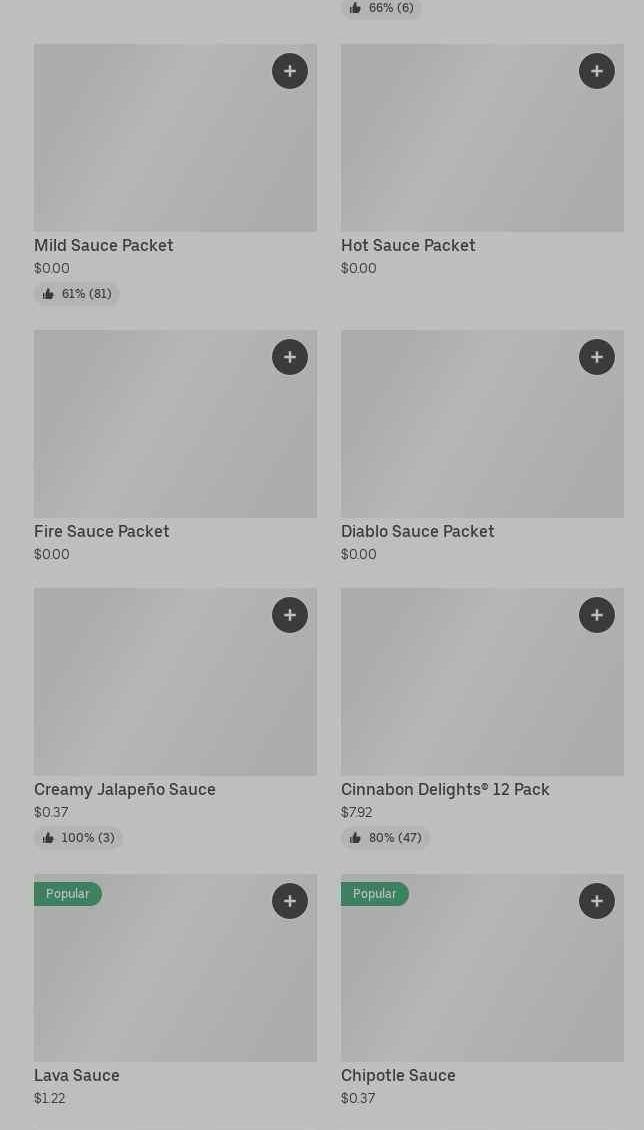
Task: Open Fire Sauce Packet product tile
Action: (x=175, y=447)
